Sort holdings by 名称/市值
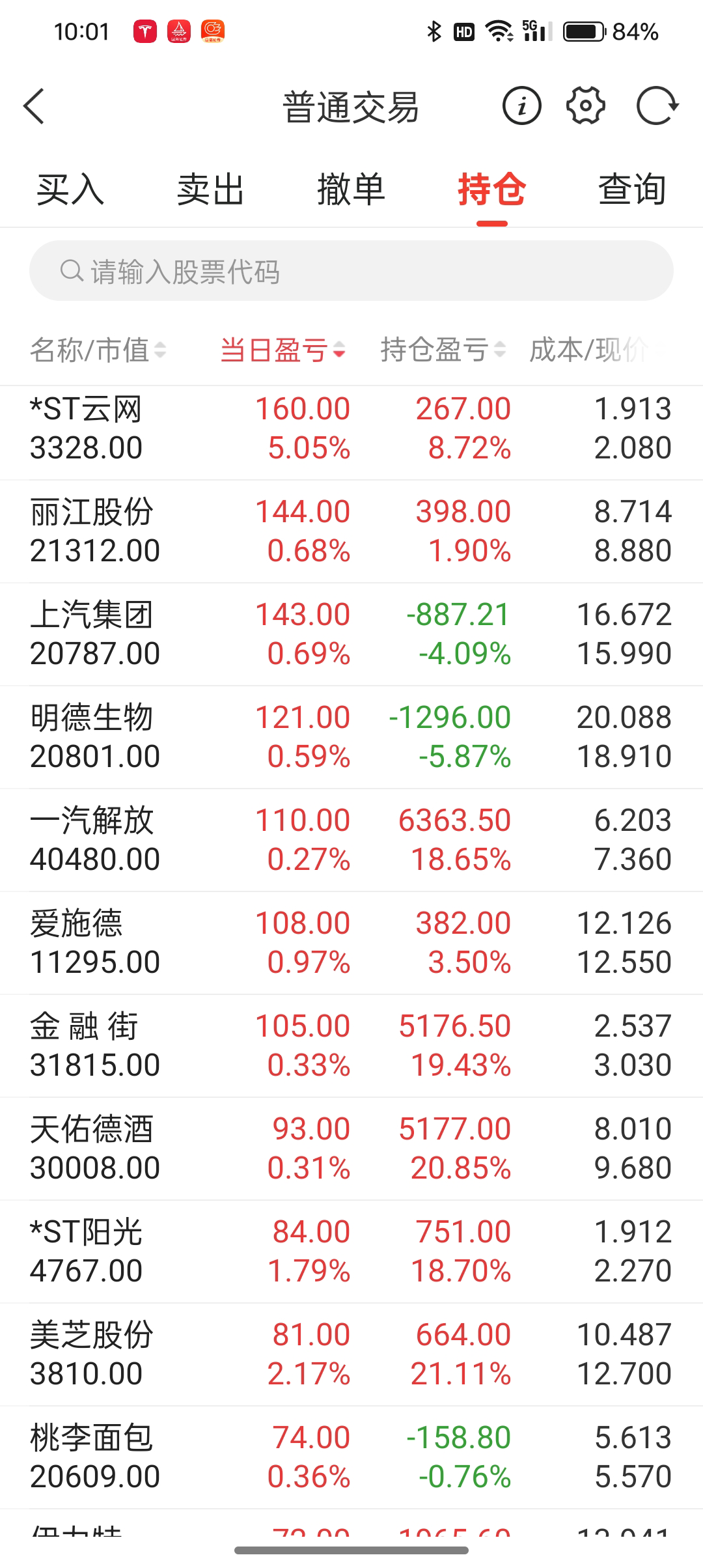703x1568 pixels. tap(98, 350)
